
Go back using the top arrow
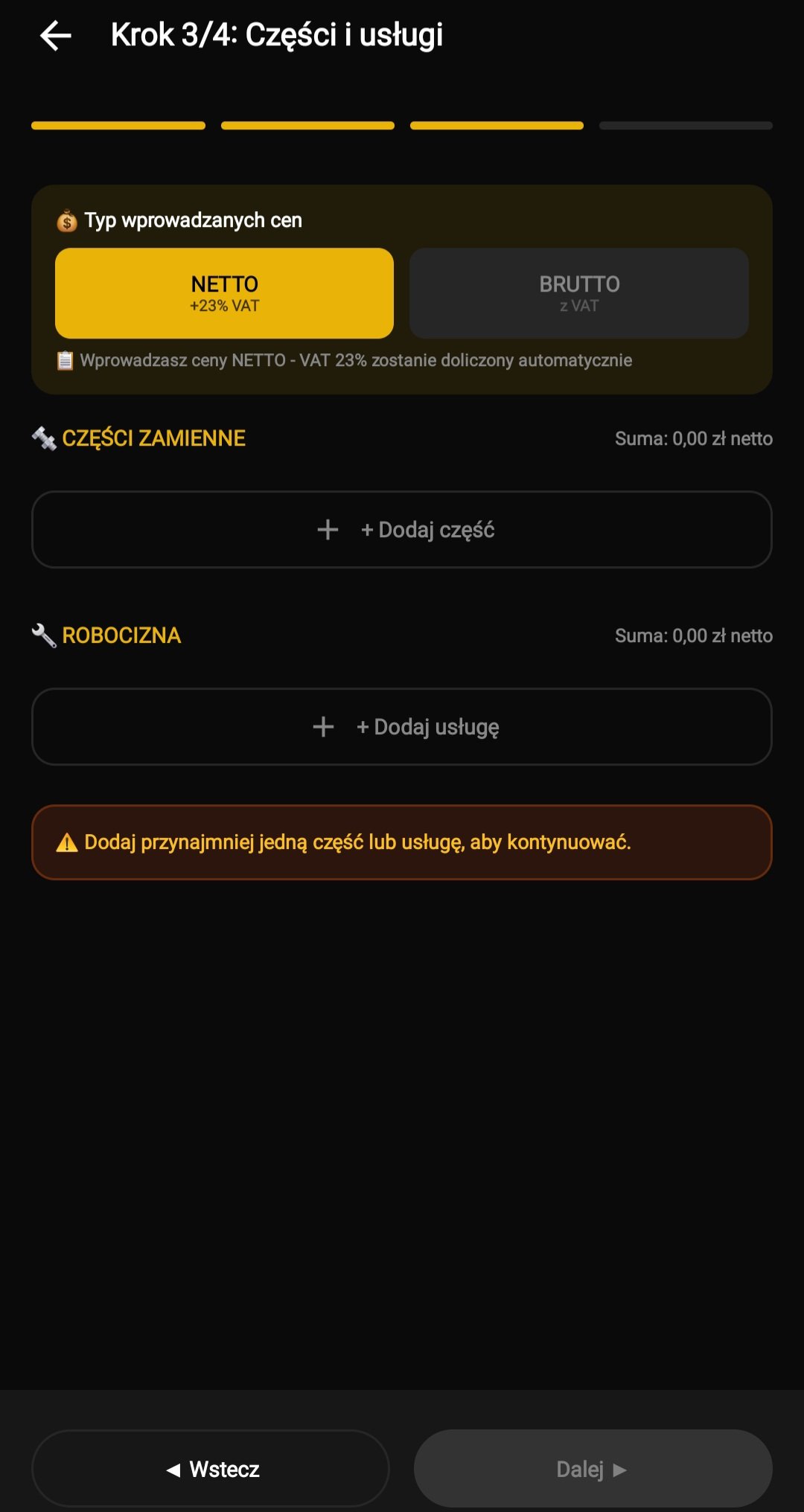tap(56, 35)
